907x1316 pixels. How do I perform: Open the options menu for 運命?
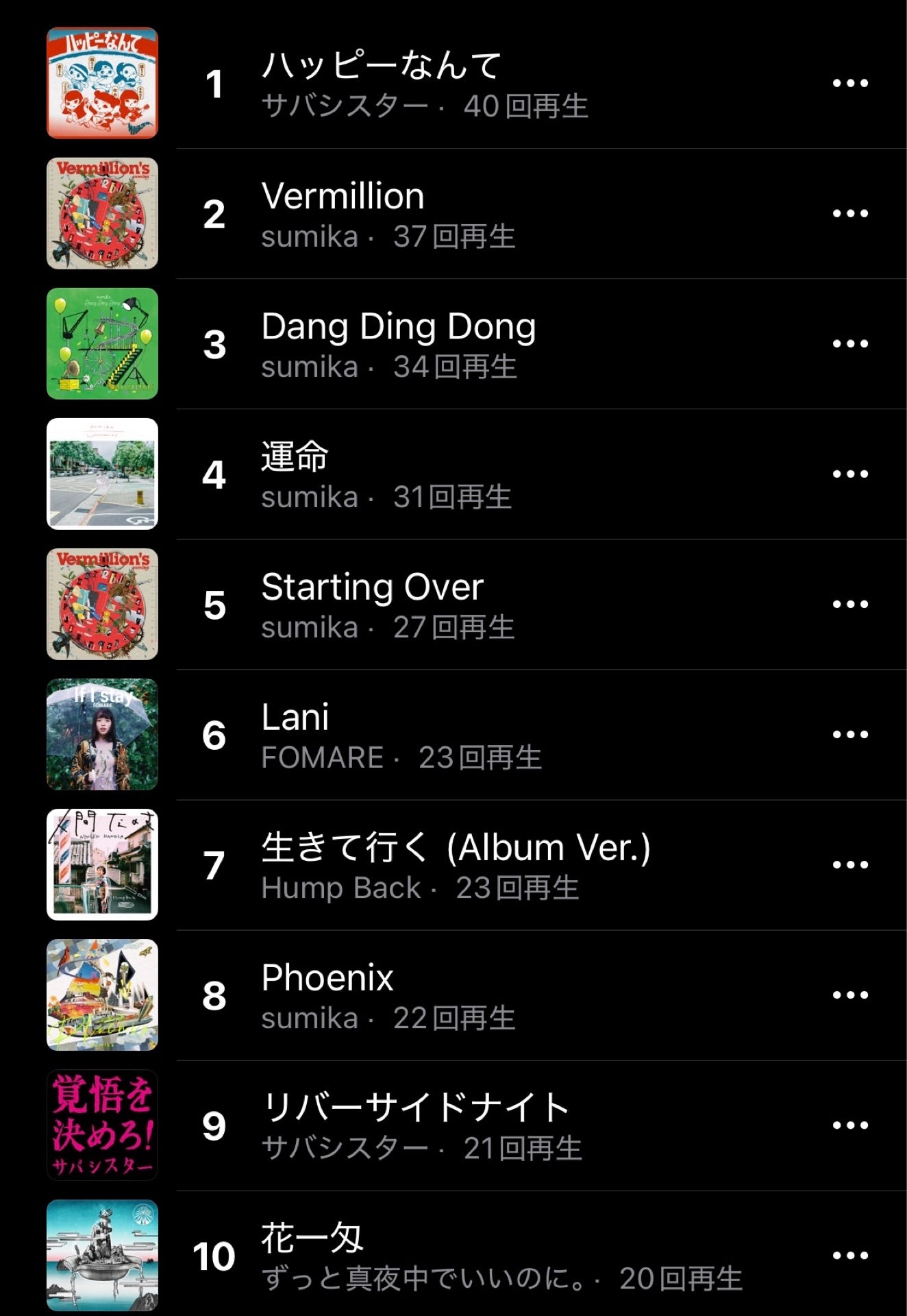[850, 474]
